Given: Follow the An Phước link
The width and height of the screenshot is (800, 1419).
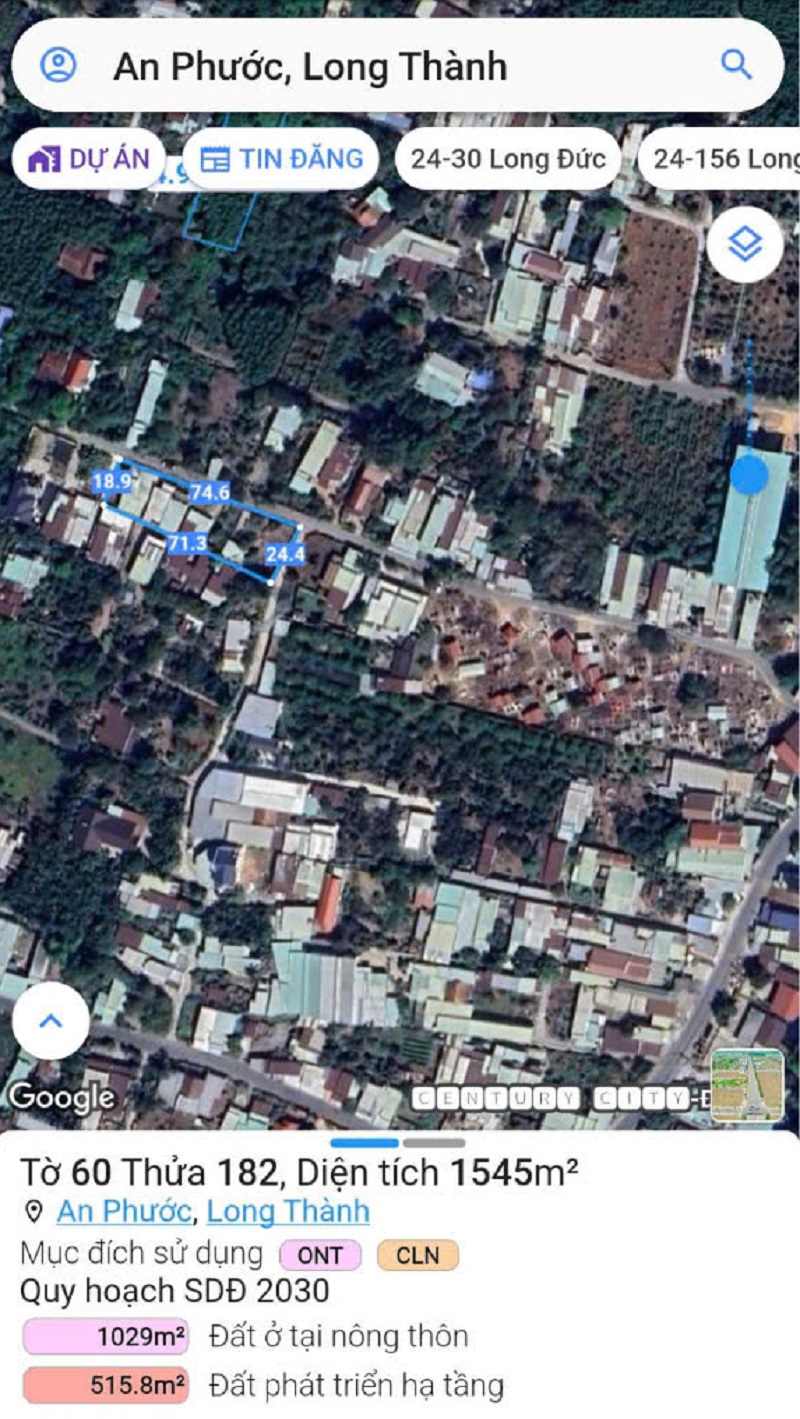Looking at the screenshot, I should 123,1212.
